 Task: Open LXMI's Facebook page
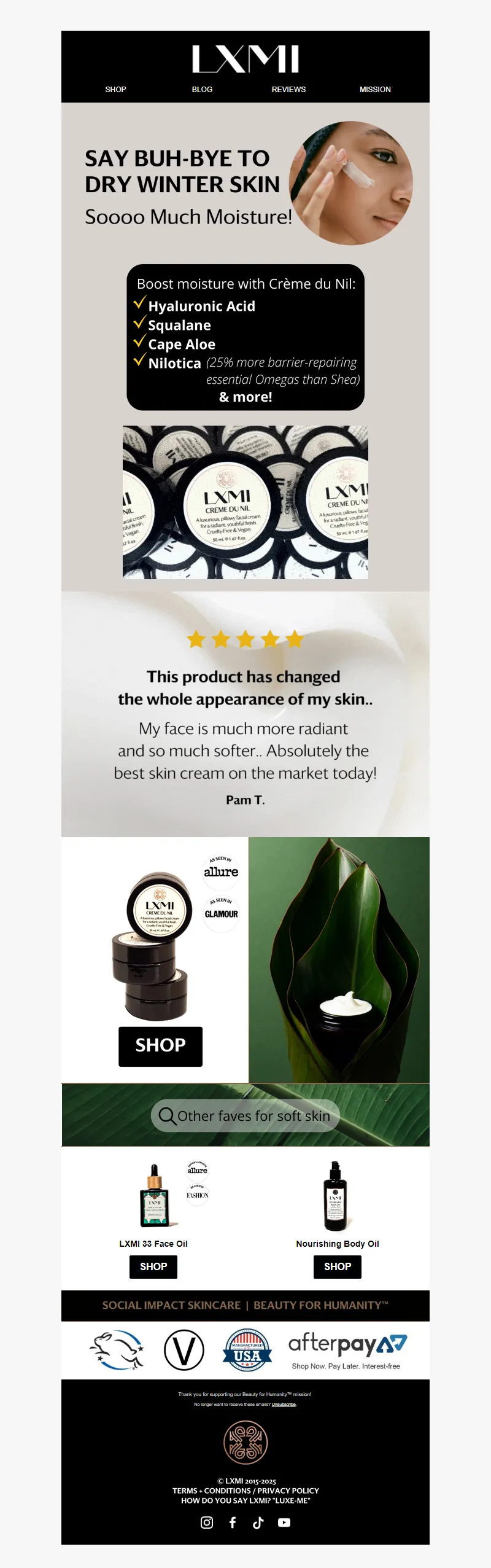click(x=233, y=1523)
